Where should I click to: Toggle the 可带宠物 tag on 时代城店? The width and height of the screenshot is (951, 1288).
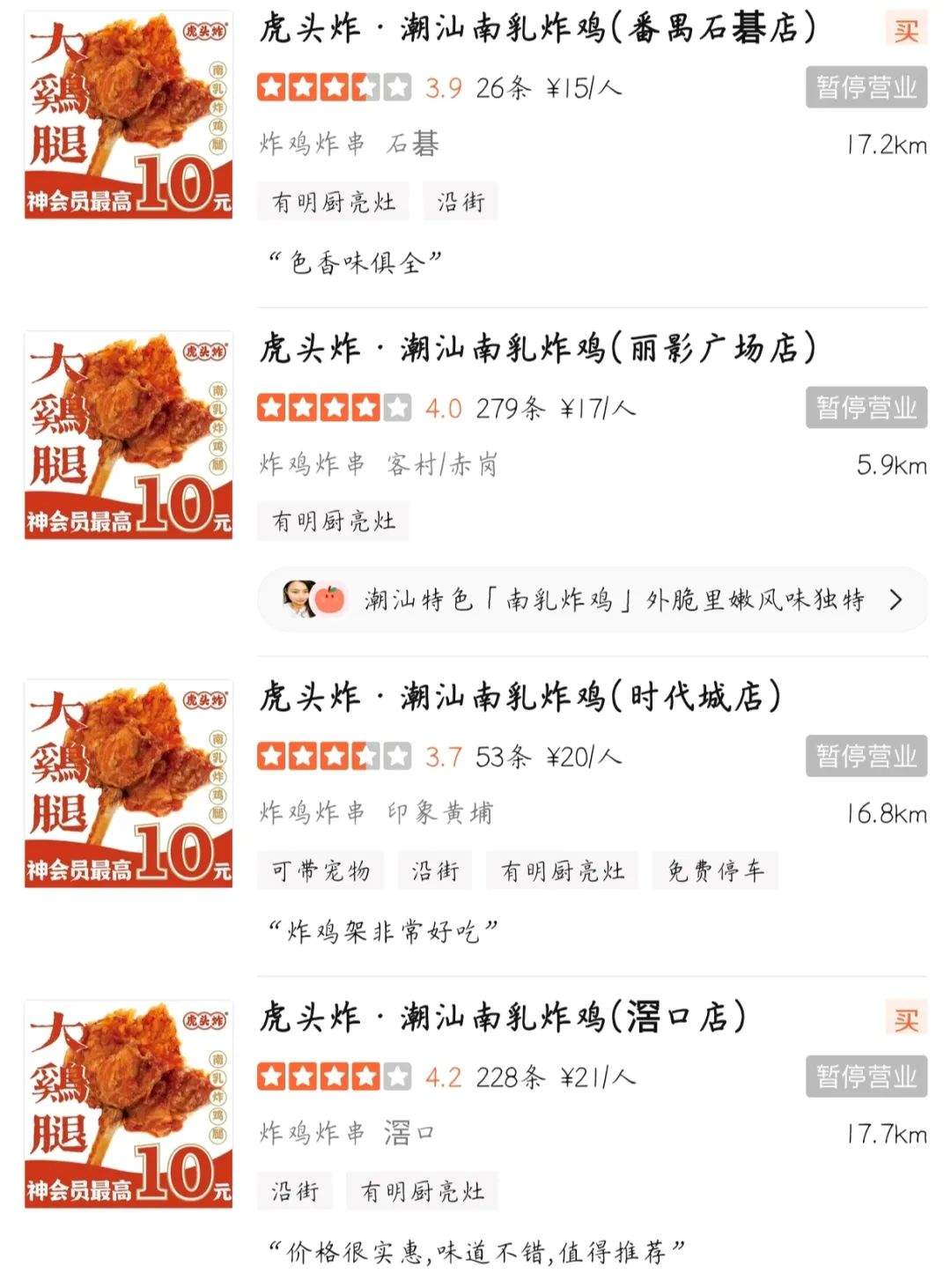tap(322, 870)
